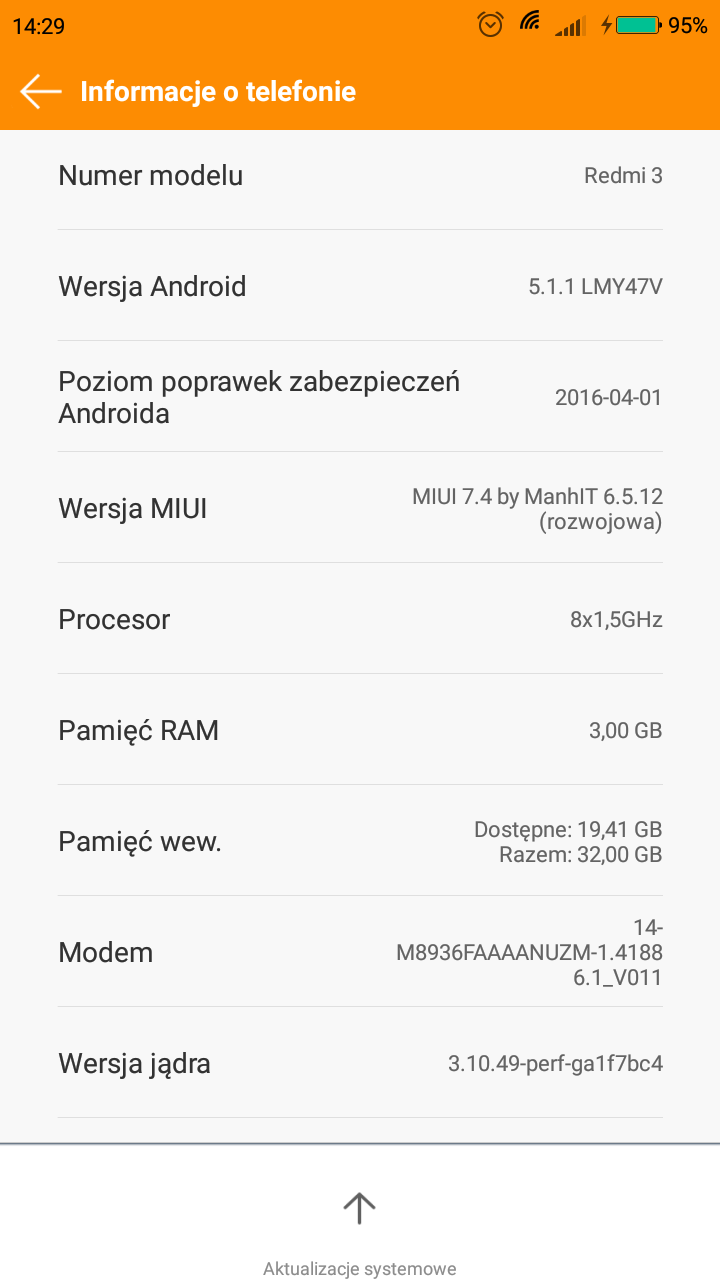720x1280 pixels.
Task: Select the Modem row
Action: tap(360, 952)
